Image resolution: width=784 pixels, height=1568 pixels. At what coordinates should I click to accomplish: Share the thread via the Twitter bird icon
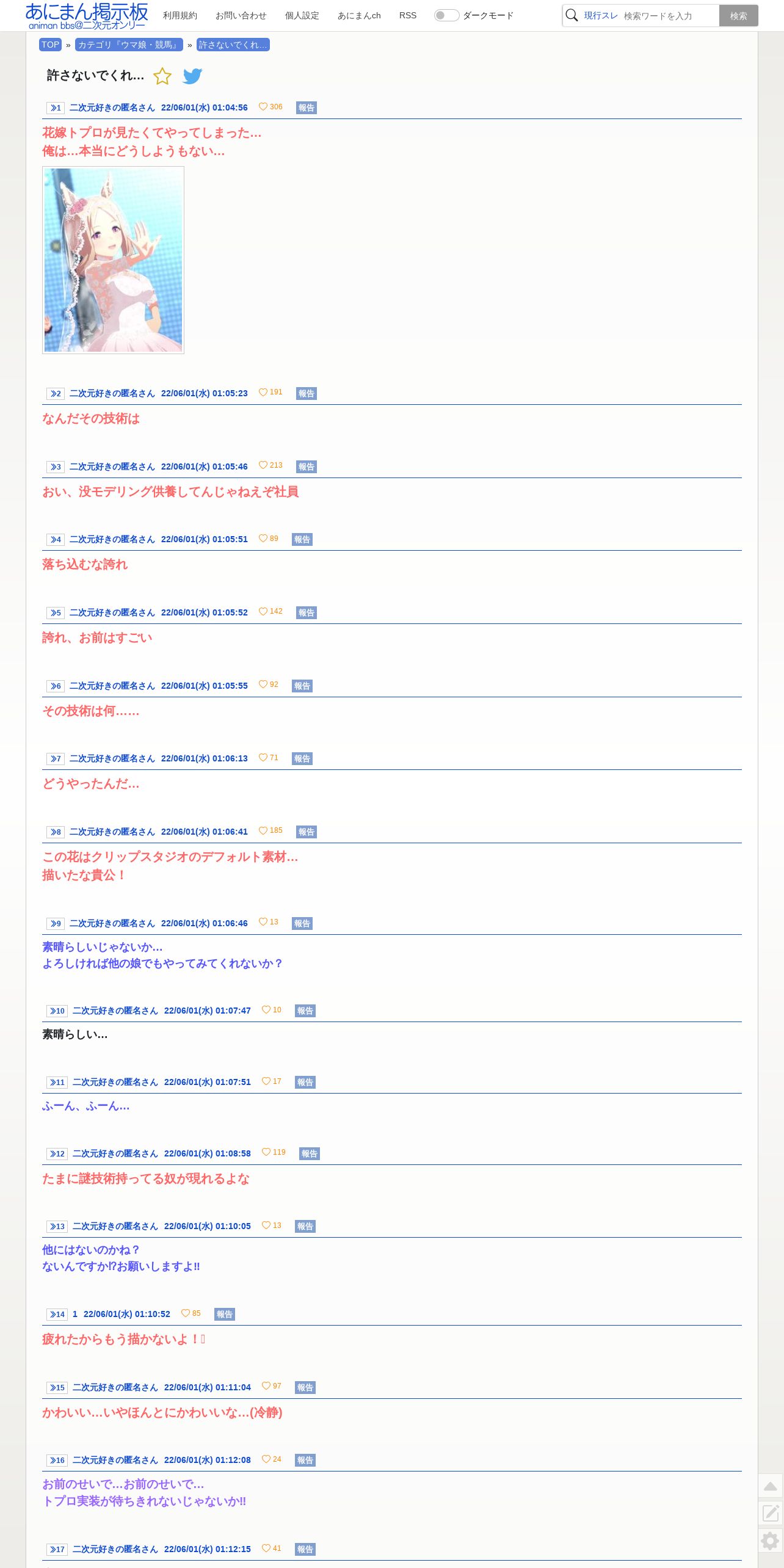tap(192, 76)
